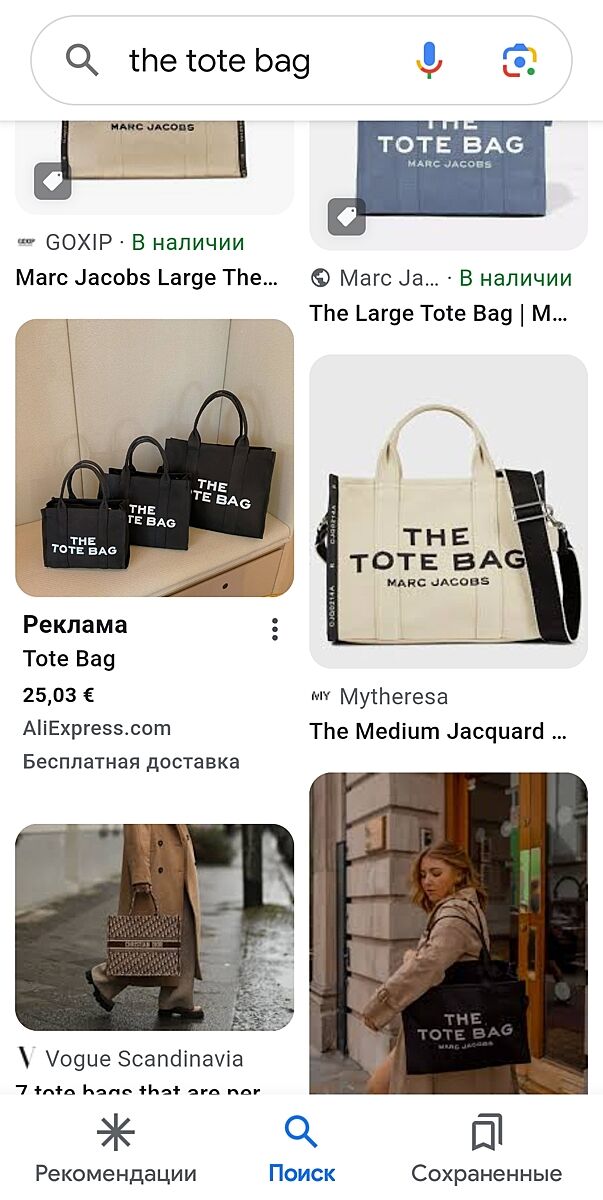Go to the Сохраненные tab
603x1200 pixels.
(x=486, y=1149)
